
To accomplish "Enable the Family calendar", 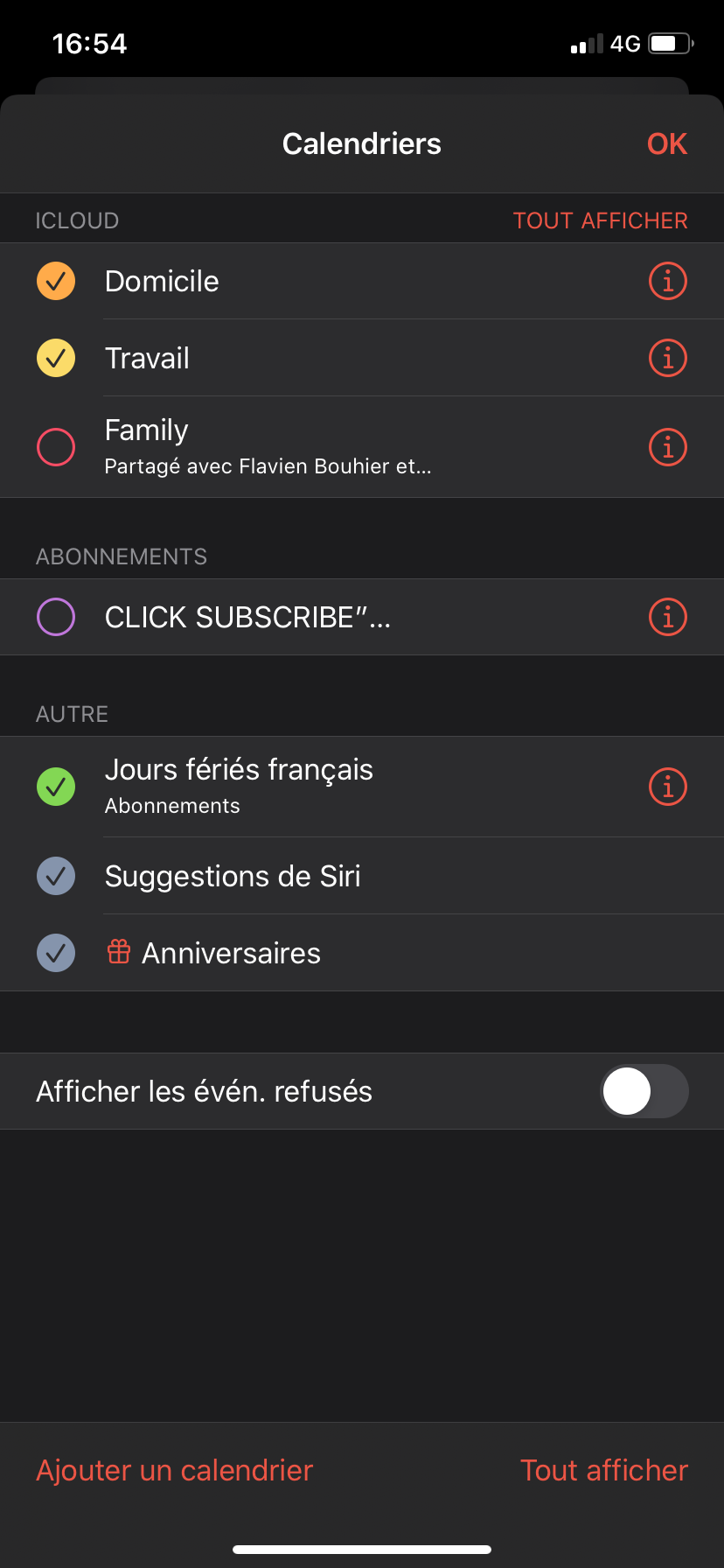I will point(56,447).
